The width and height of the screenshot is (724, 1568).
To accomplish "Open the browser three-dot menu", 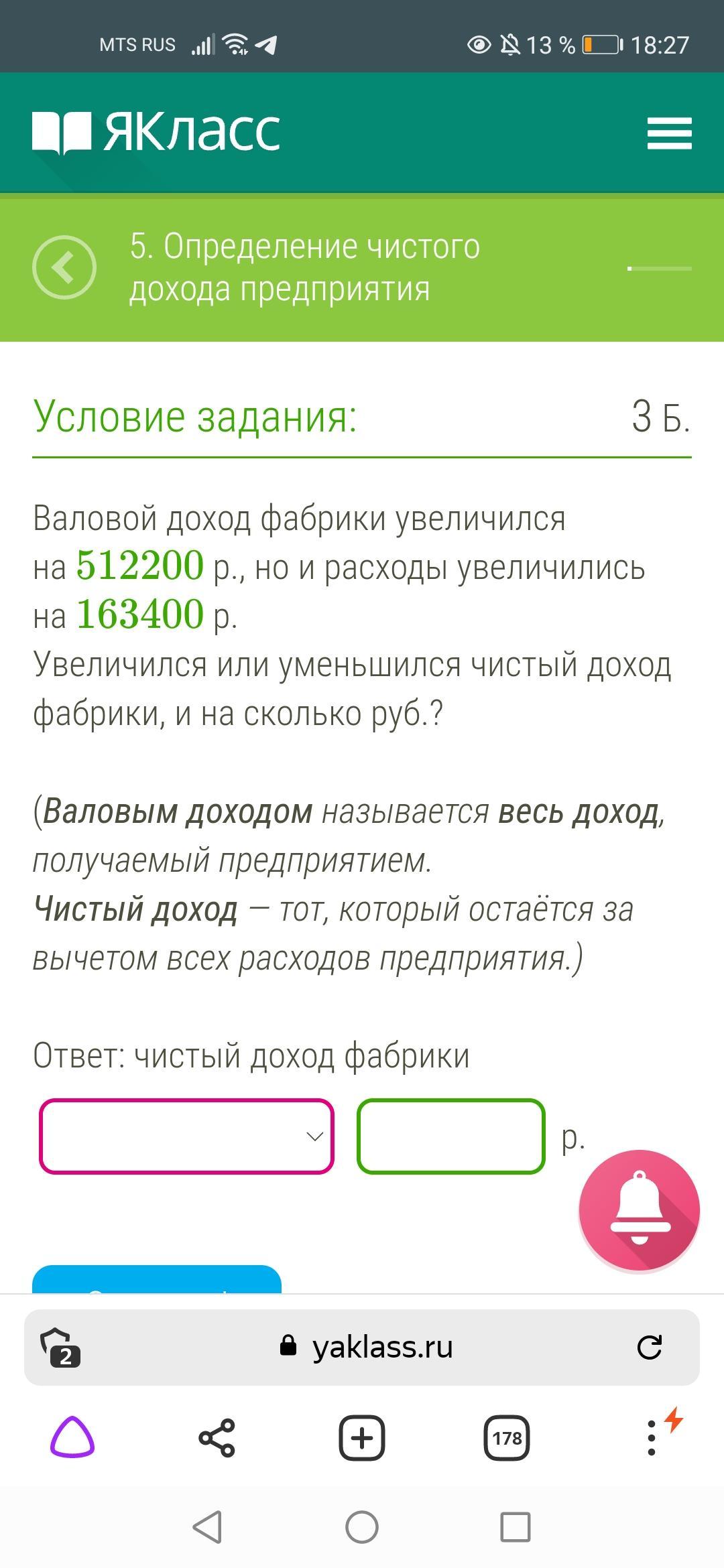I will coord(652,1438).
